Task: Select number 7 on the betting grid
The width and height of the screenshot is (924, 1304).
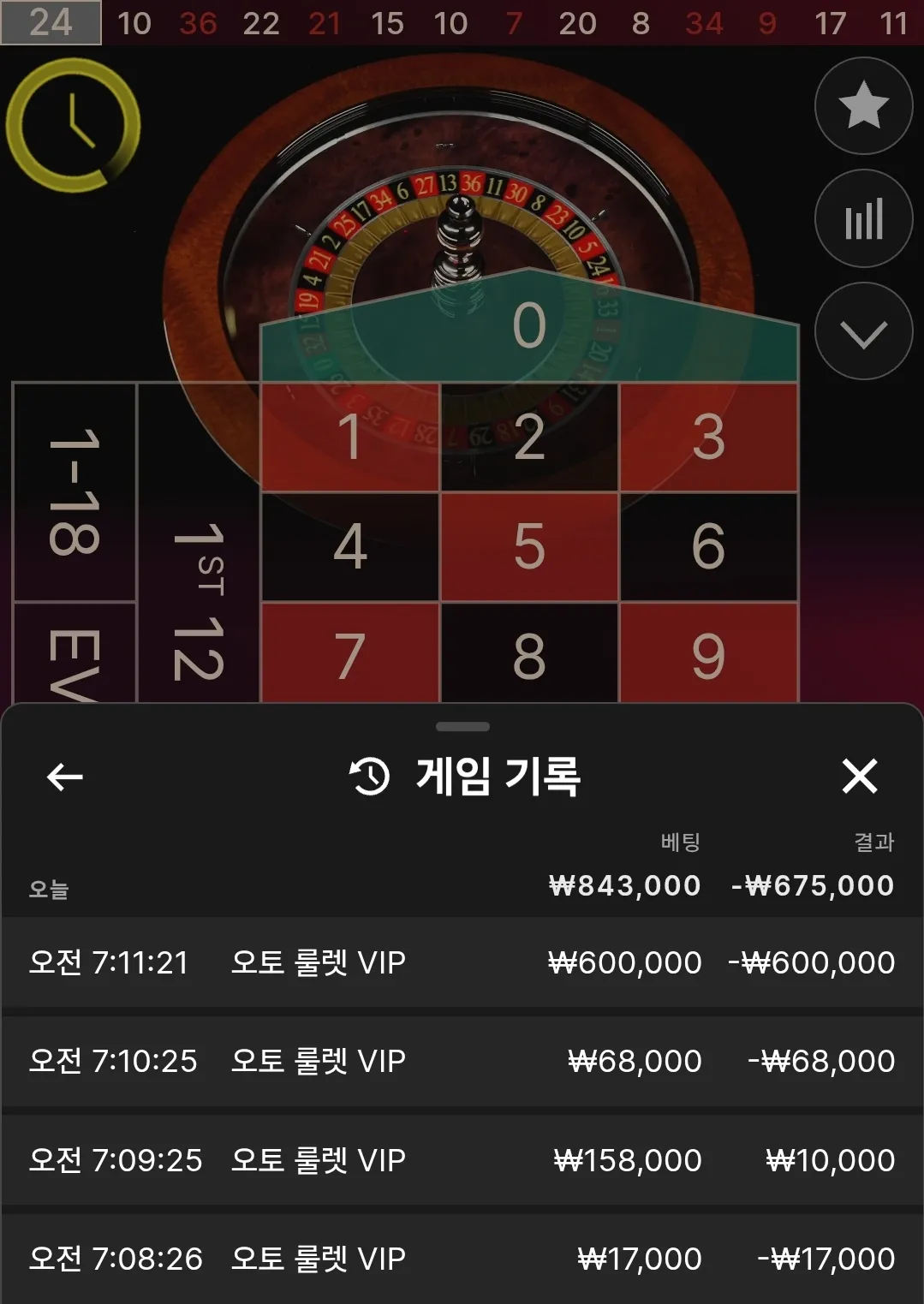Action: point(350,653)
